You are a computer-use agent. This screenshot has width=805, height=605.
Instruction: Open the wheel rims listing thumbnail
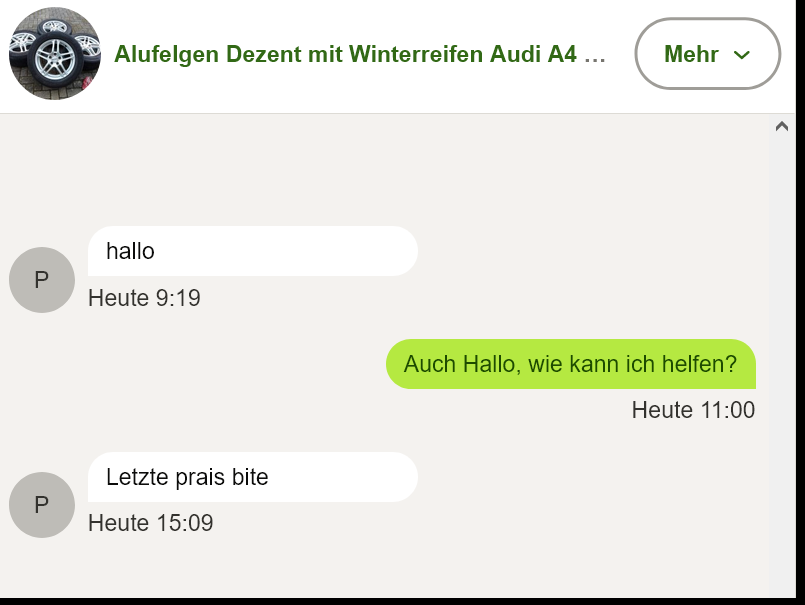point(55,54)
